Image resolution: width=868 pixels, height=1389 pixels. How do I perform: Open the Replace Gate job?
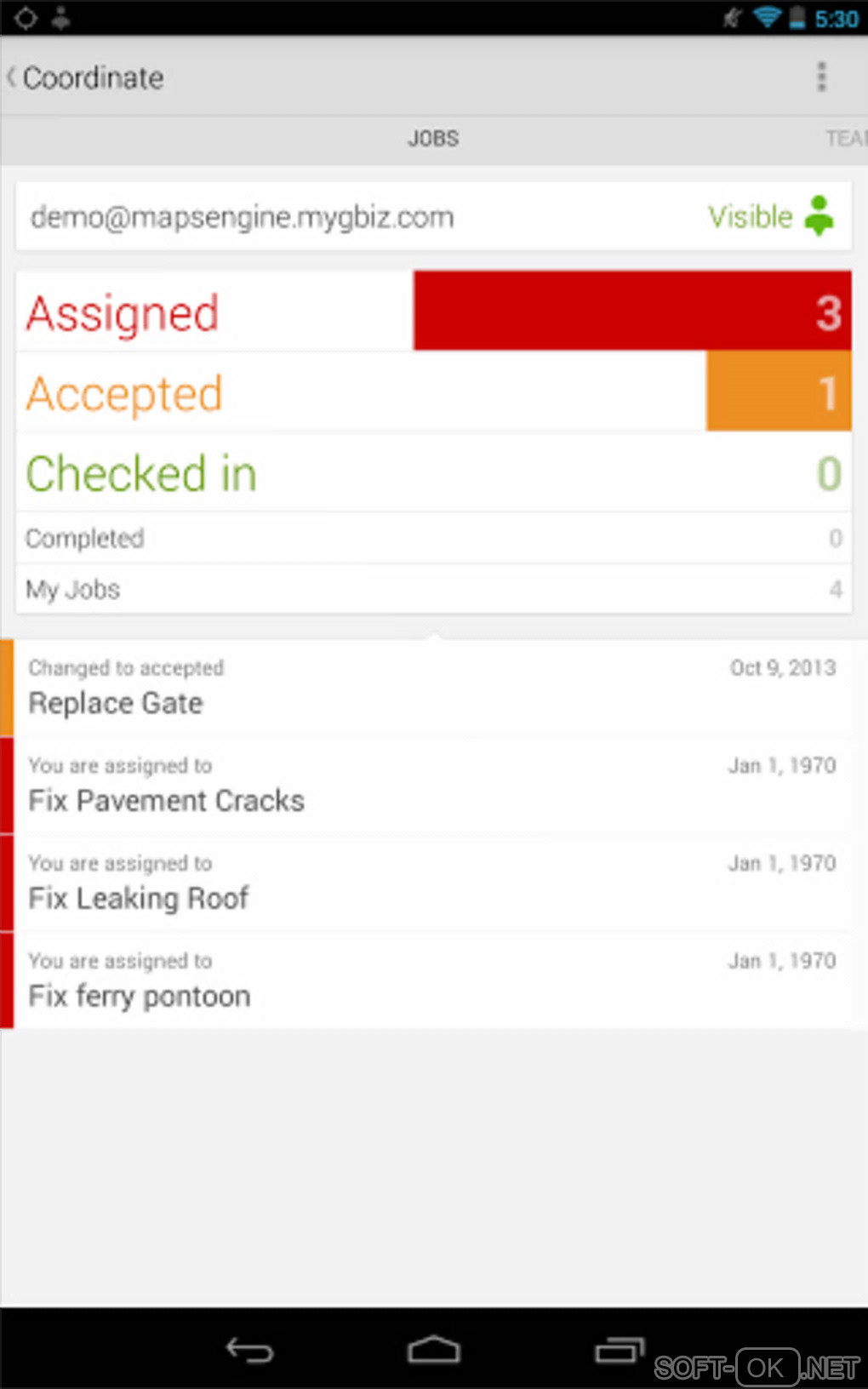pyautogui.click(x=433, y=688)
